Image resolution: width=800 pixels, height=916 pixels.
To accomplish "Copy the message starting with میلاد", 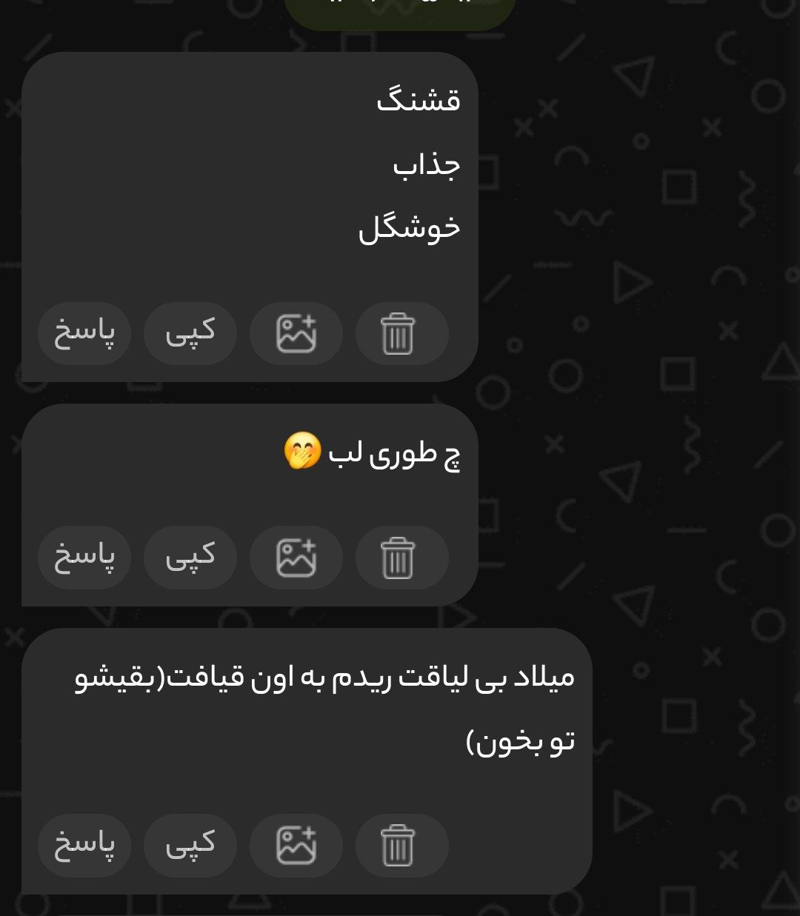I will click(190, 845).
